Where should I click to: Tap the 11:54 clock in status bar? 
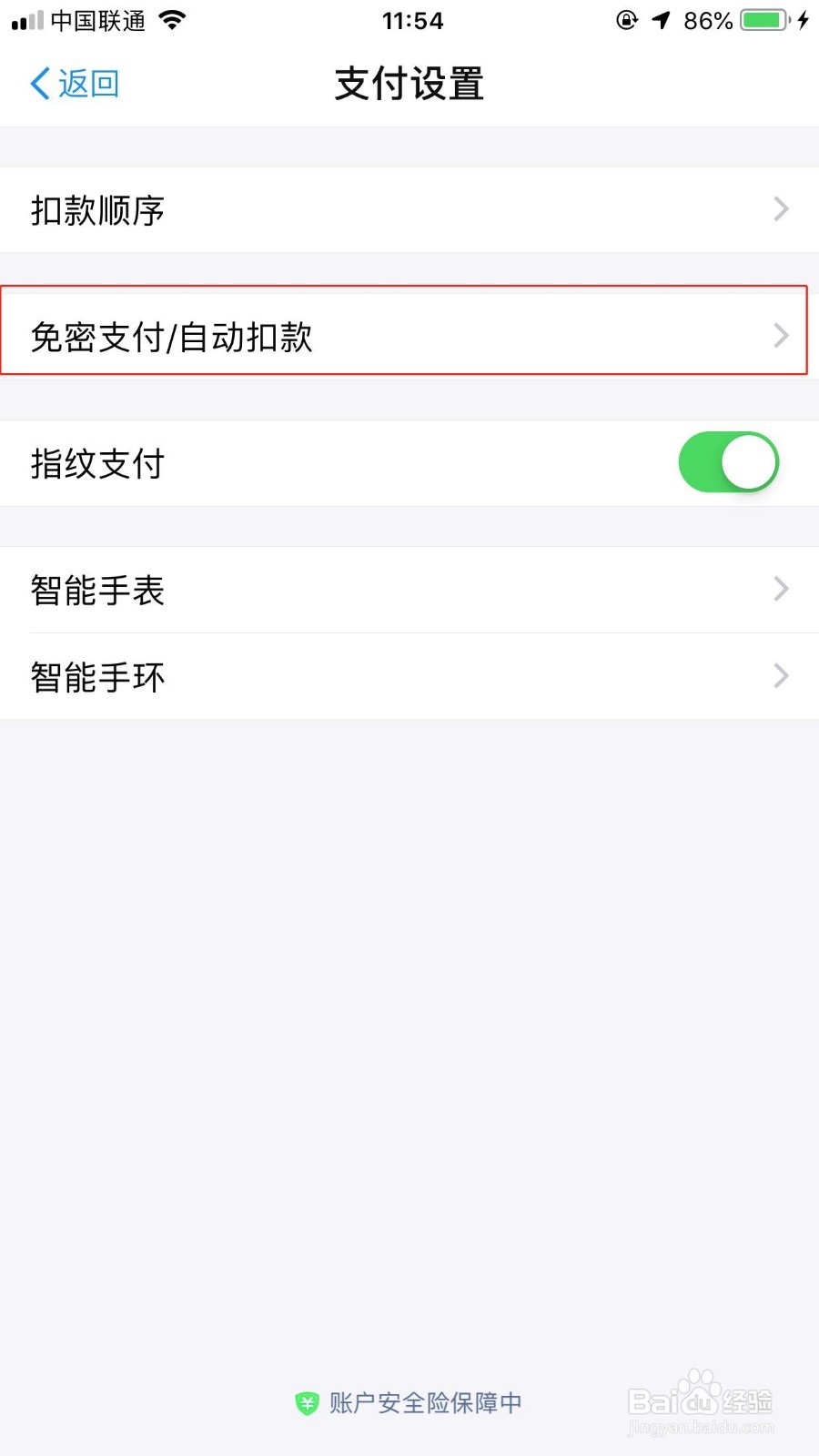(412, 20)
